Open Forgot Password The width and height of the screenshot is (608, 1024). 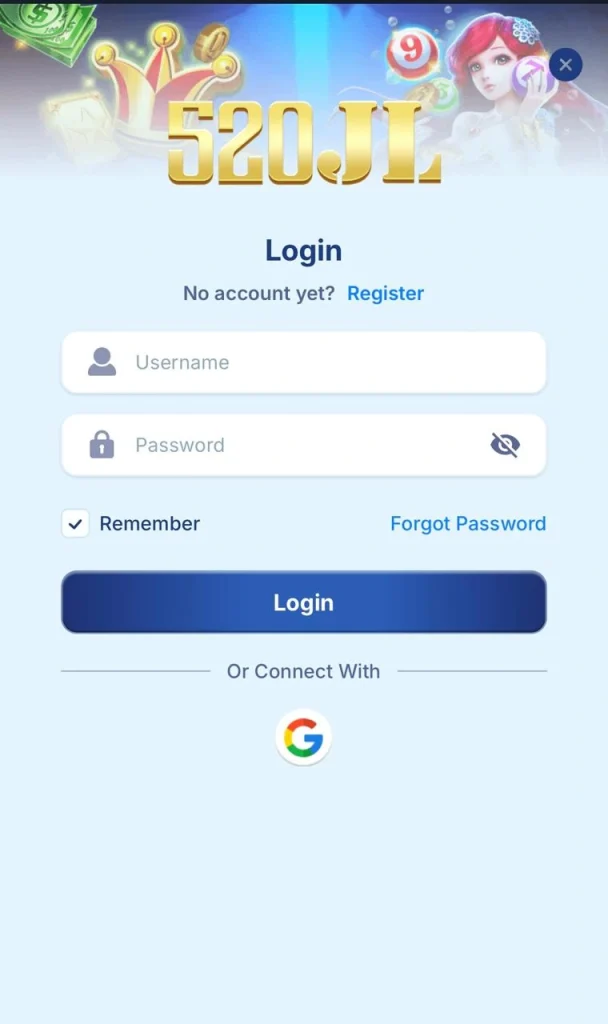[x=468, y=523]
